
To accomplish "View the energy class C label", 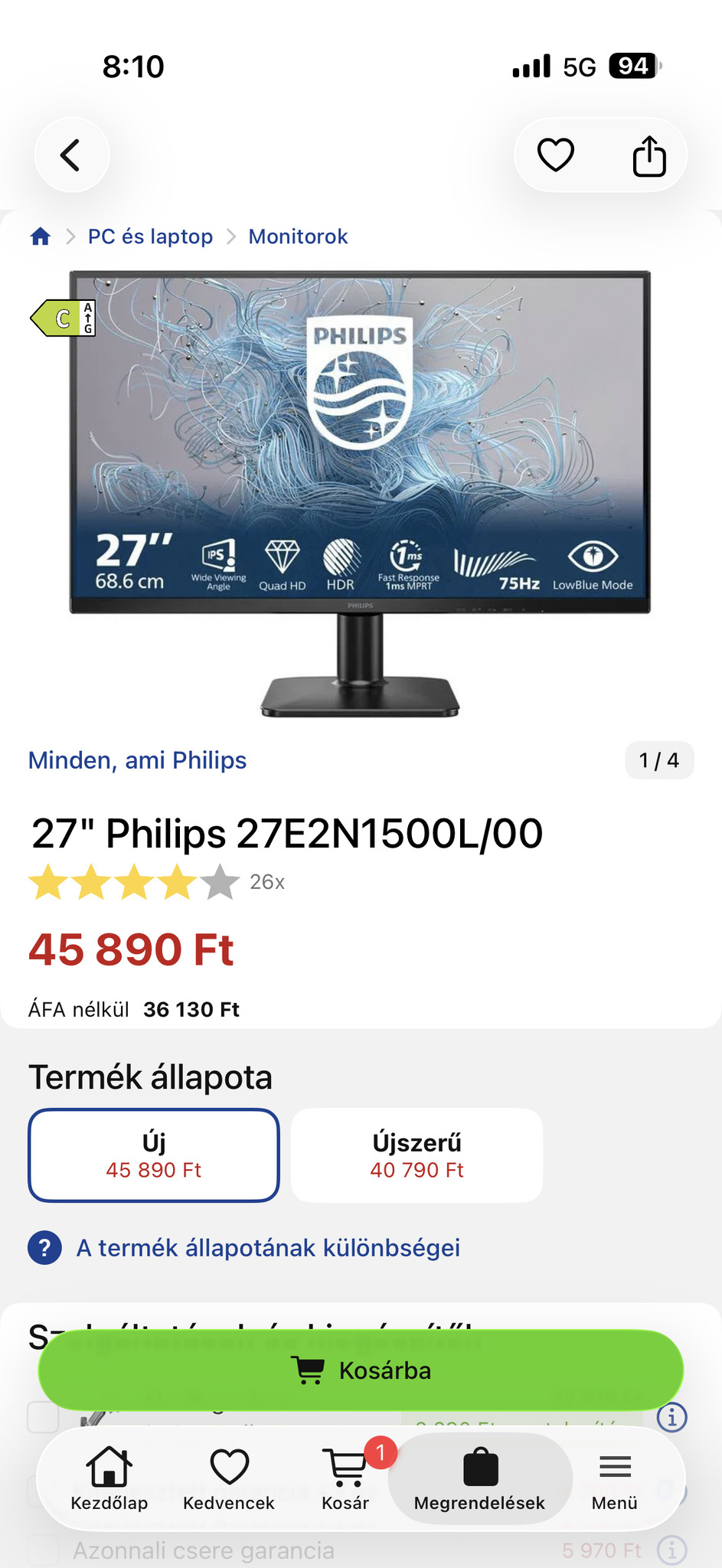I will [64, 318].
